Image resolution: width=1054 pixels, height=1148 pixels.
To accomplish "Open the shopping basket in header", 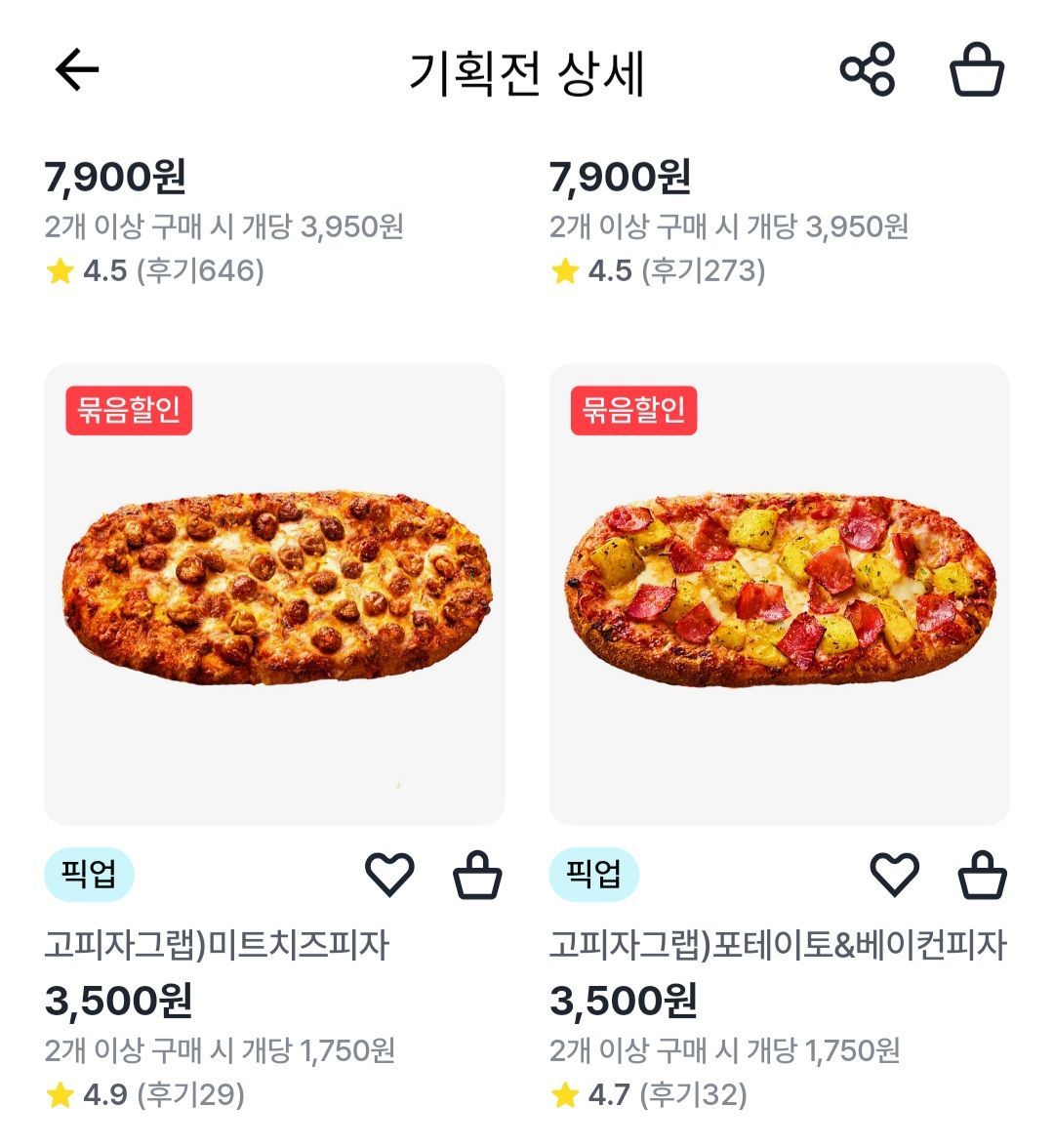I will [977, 70].
